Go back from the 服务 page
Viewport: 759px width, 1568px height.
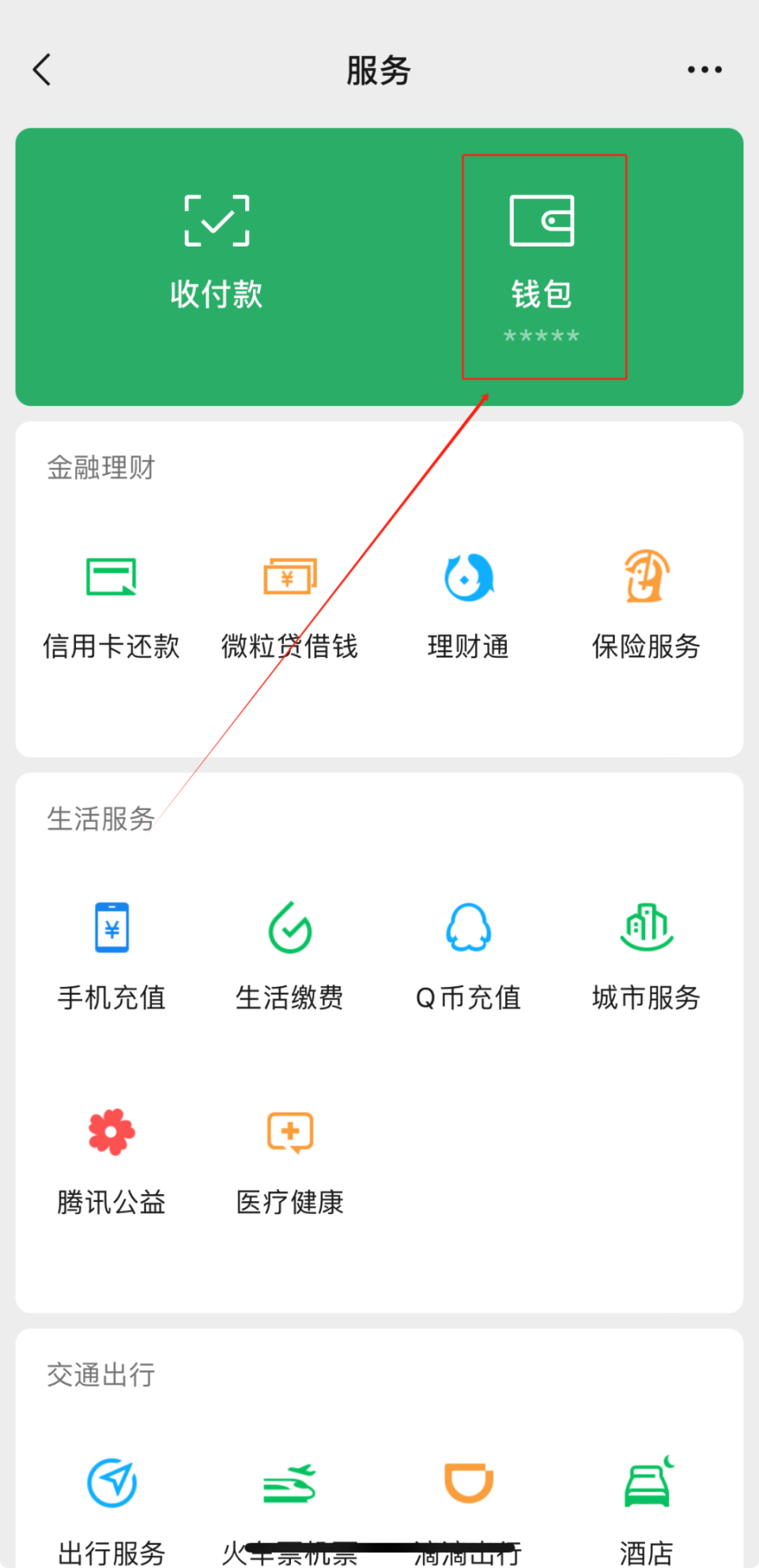pyautogui.click(x=42, y=70)
